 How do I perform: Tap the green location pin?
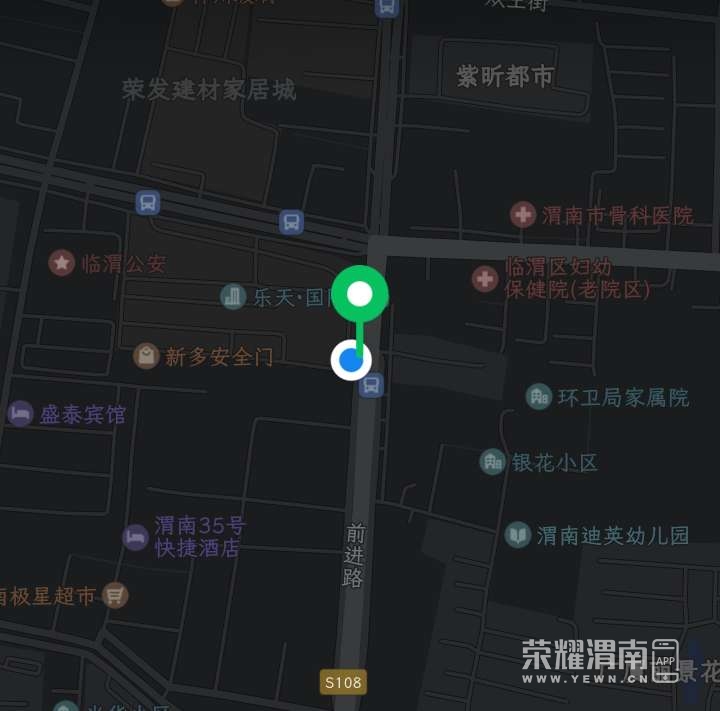(360, 294)
